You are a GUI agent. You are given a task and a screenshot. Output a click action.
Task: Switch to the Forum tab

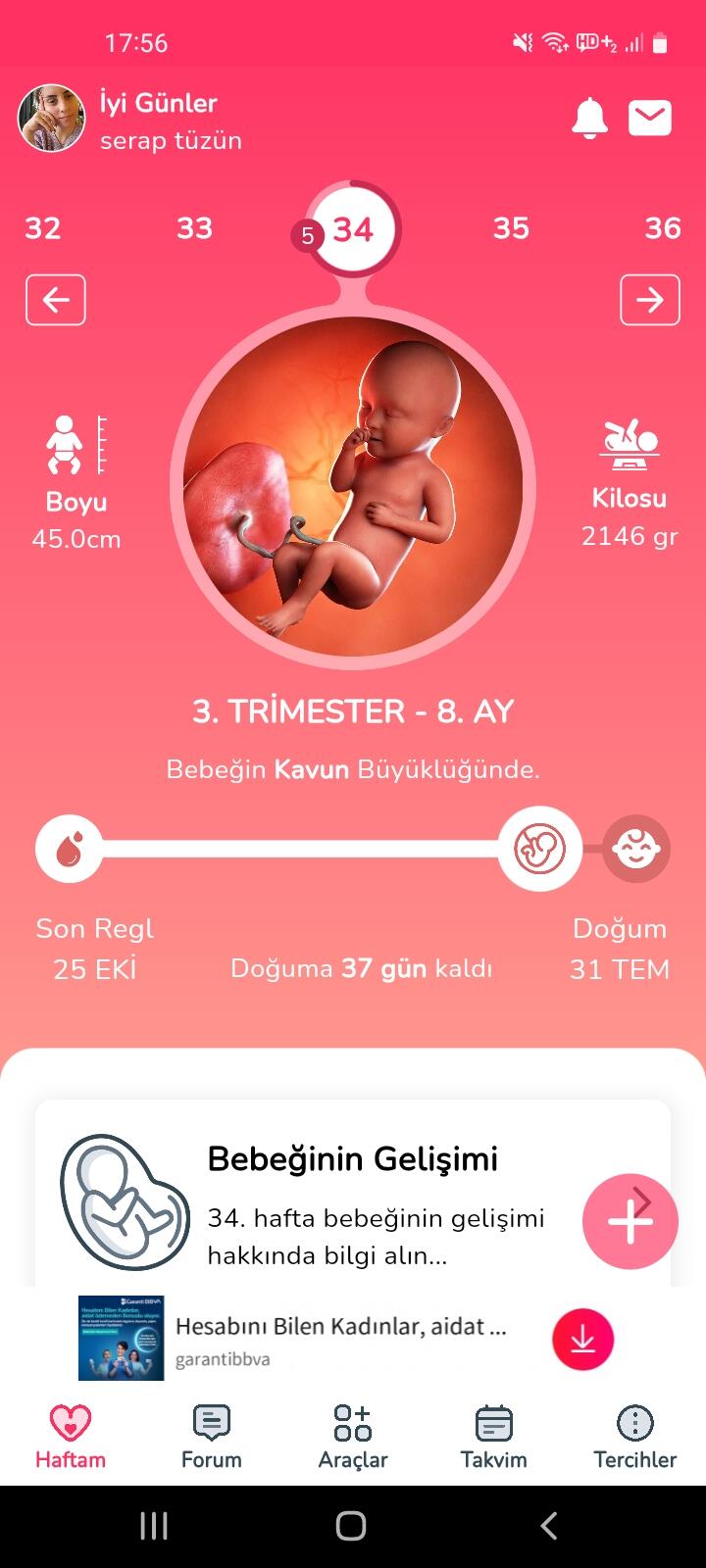pyautogui.click(x=211, y=1436)
